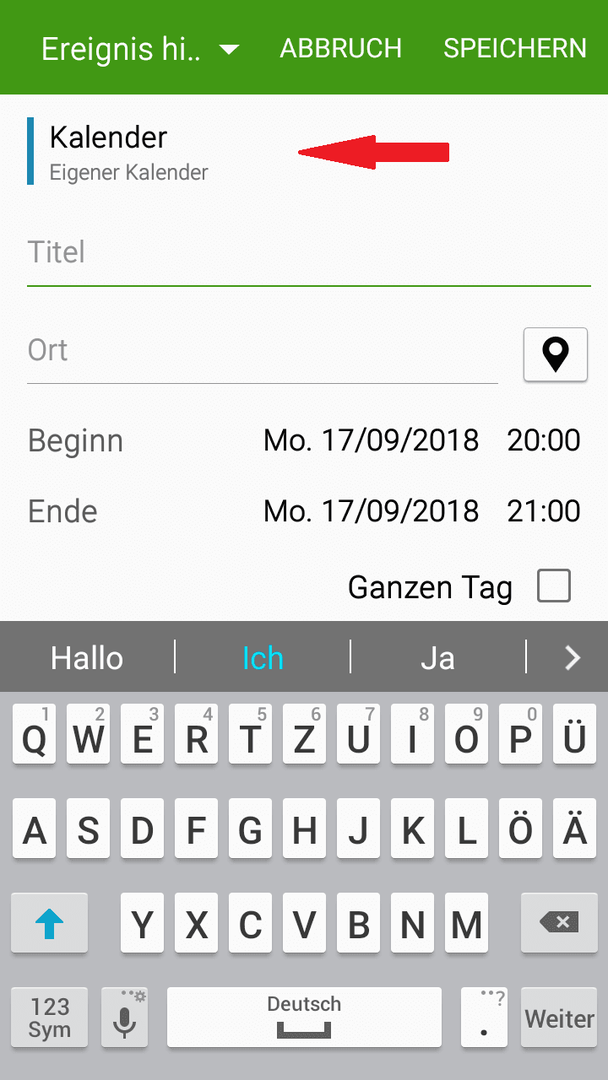Insert the suggestion Ja
Viewport: 608px width, 1080px height.
click(437, 658)
